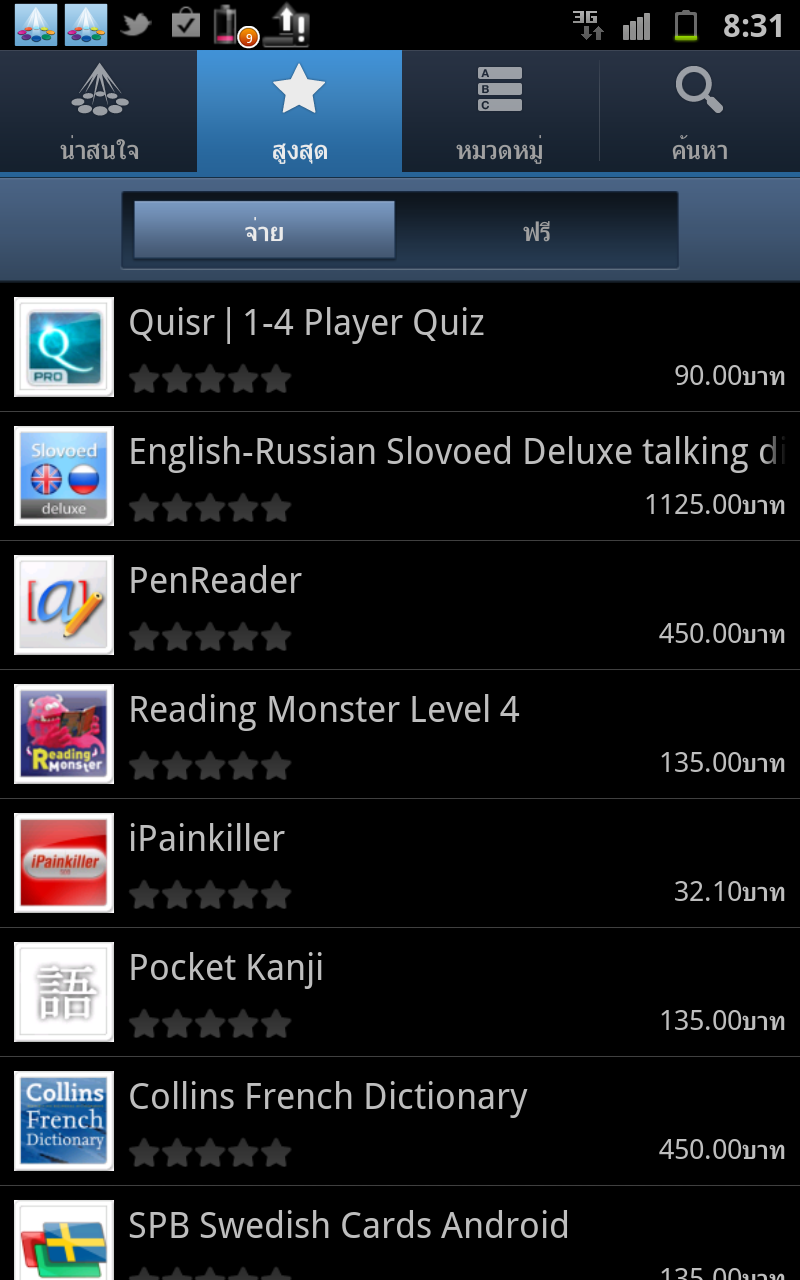800x1280 pixels.
Task: Switch to the ฟรี free list
Action: tap(537, 231)
